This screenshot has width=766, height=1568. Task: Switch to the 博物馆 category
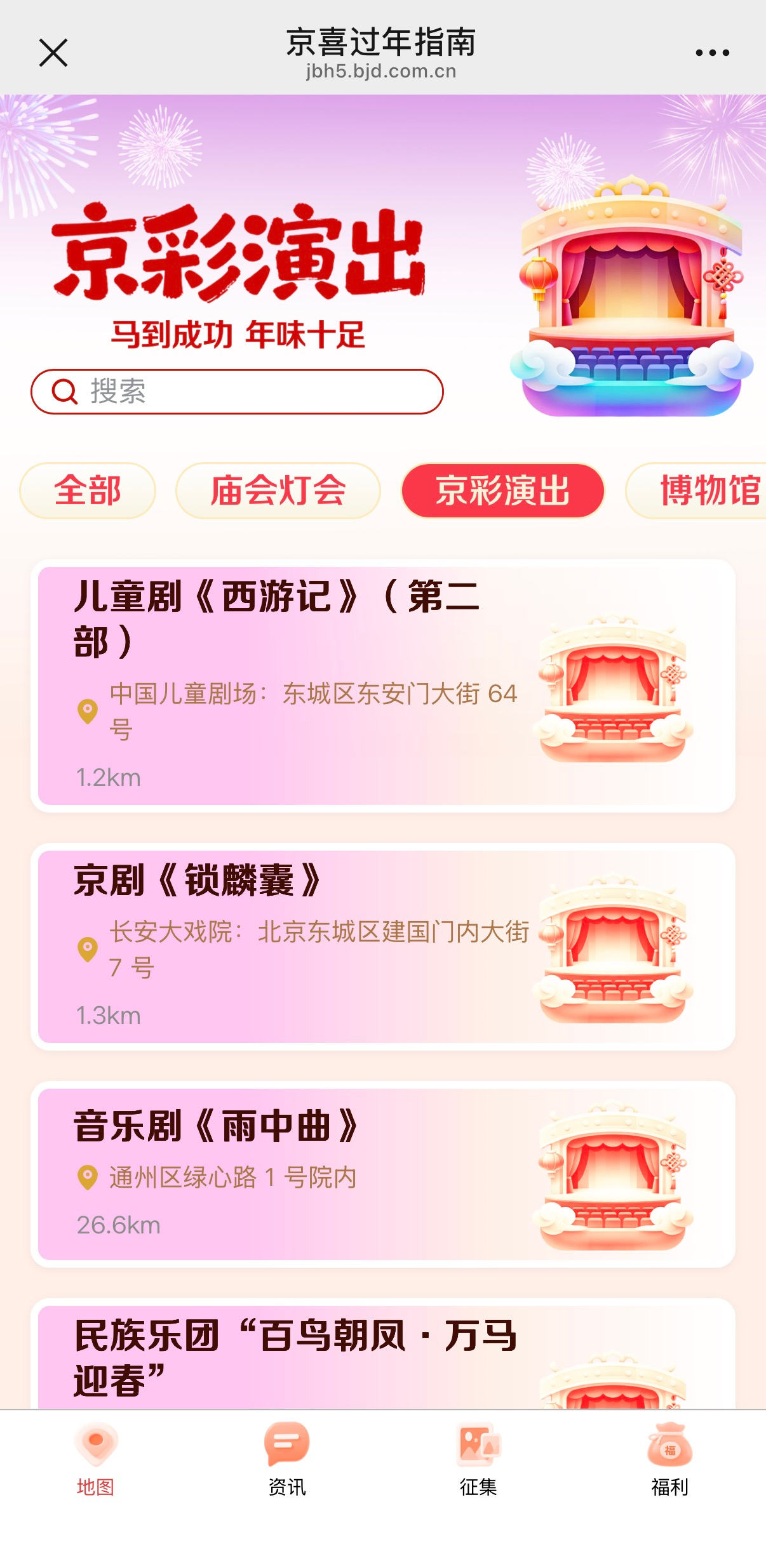(x=705, y=491)
